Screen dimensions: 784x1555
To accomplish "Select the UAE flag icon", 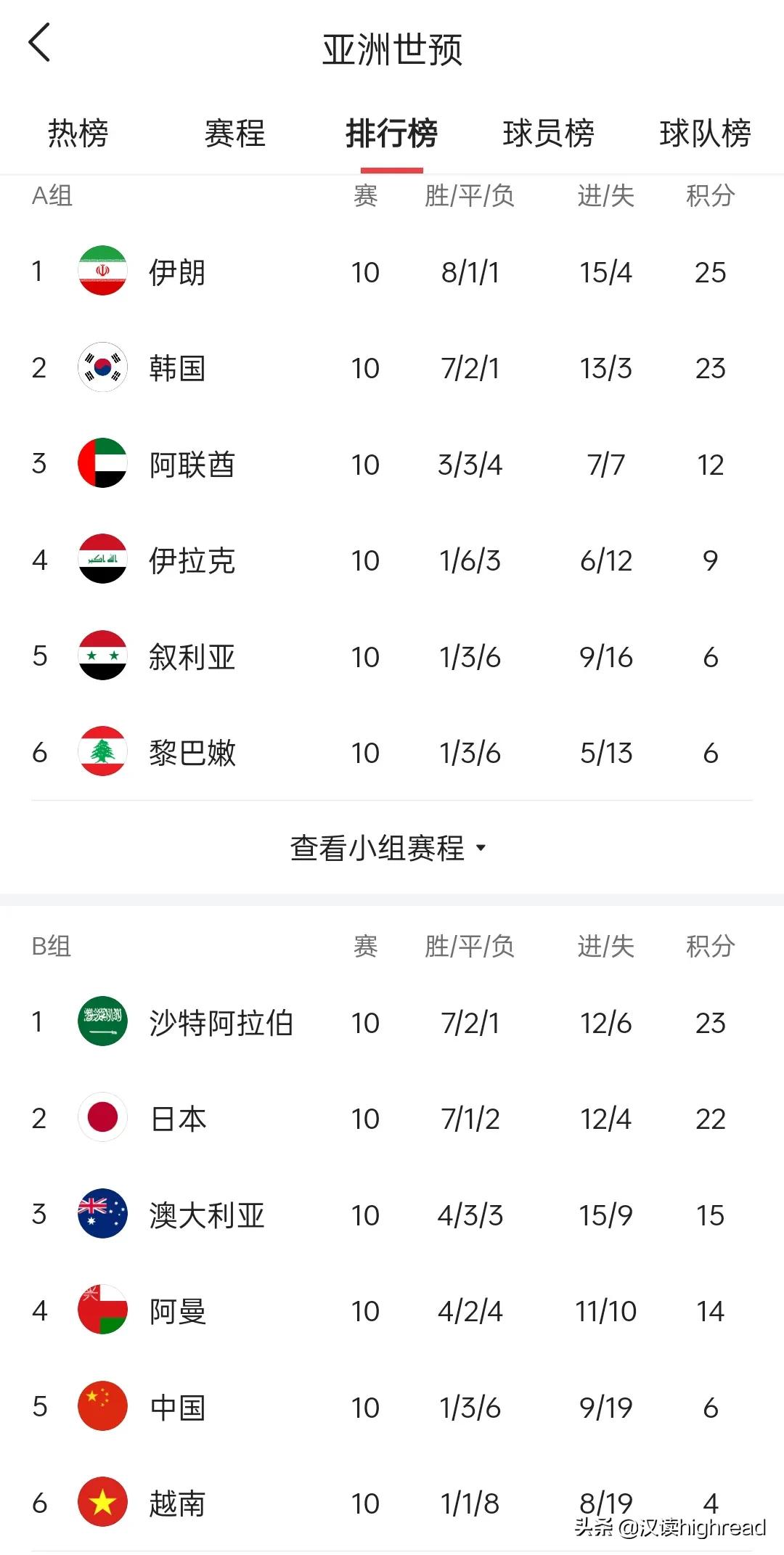I will [x=102, y=464].
